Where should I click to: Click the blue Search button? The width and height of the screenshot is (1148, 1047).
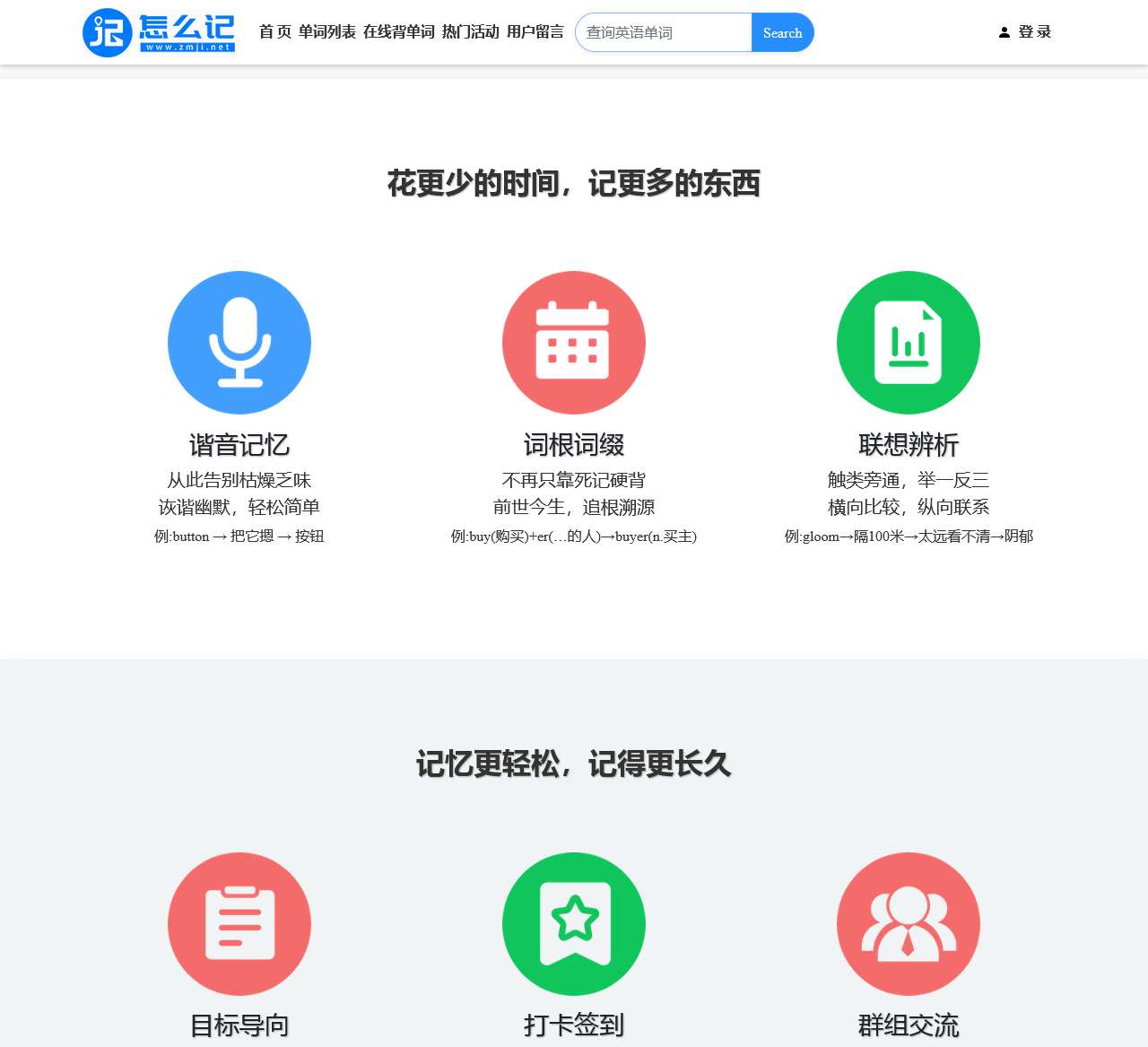click(782, 32)
